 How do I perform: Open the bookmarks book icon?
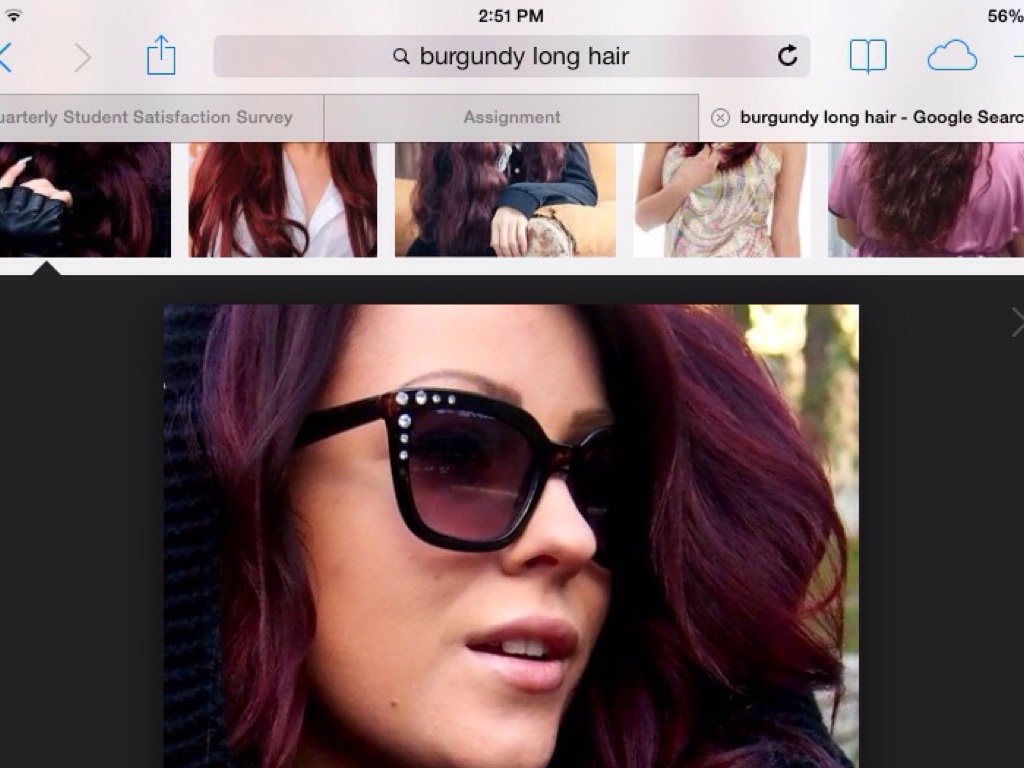pos(867,56)
